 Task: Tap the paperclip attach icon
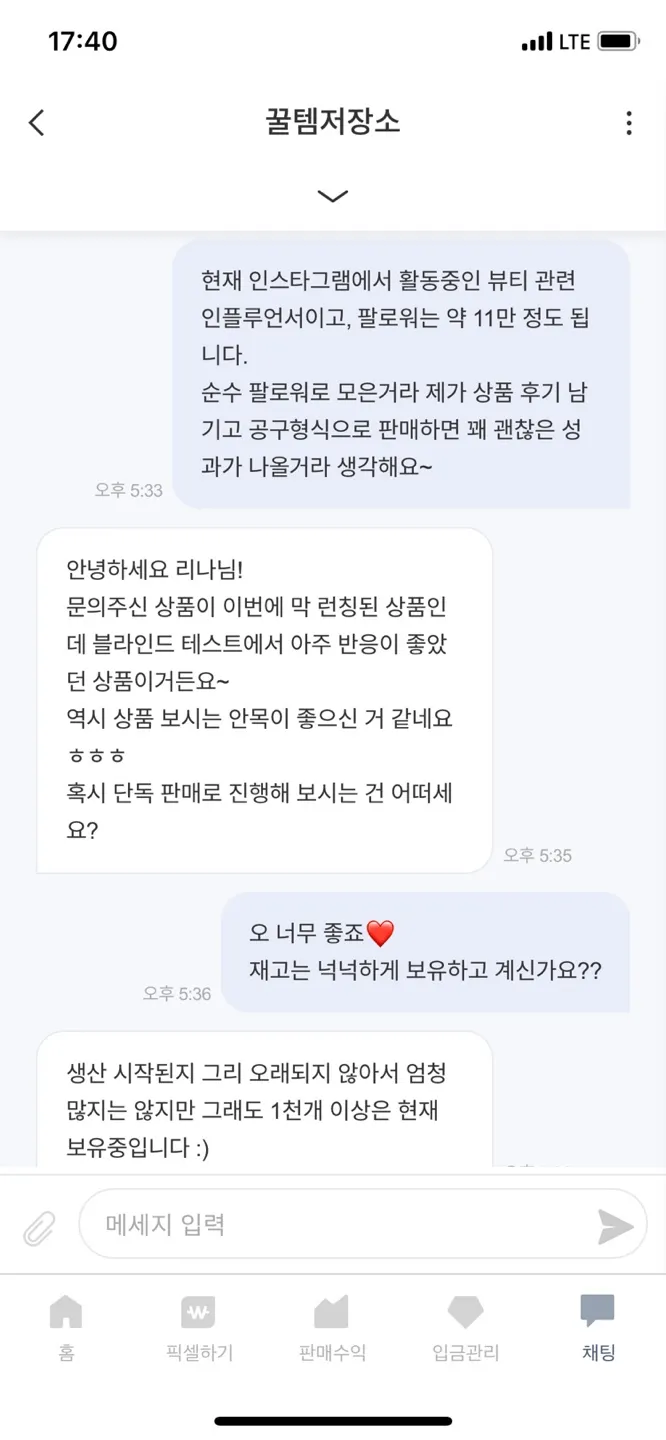pyautogui.click(x=39, y=1226)
